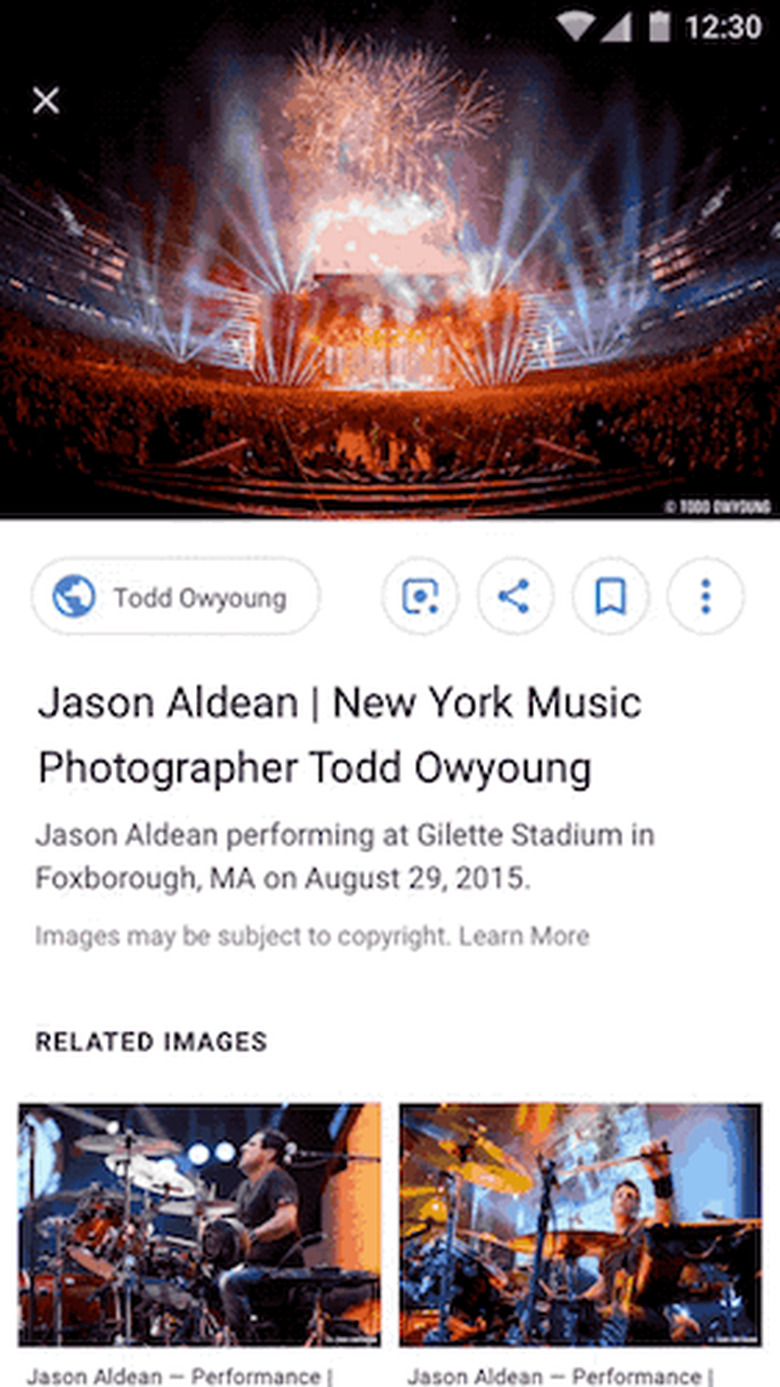Share this image
780x1387 pixels.
[x=514, y=597]
